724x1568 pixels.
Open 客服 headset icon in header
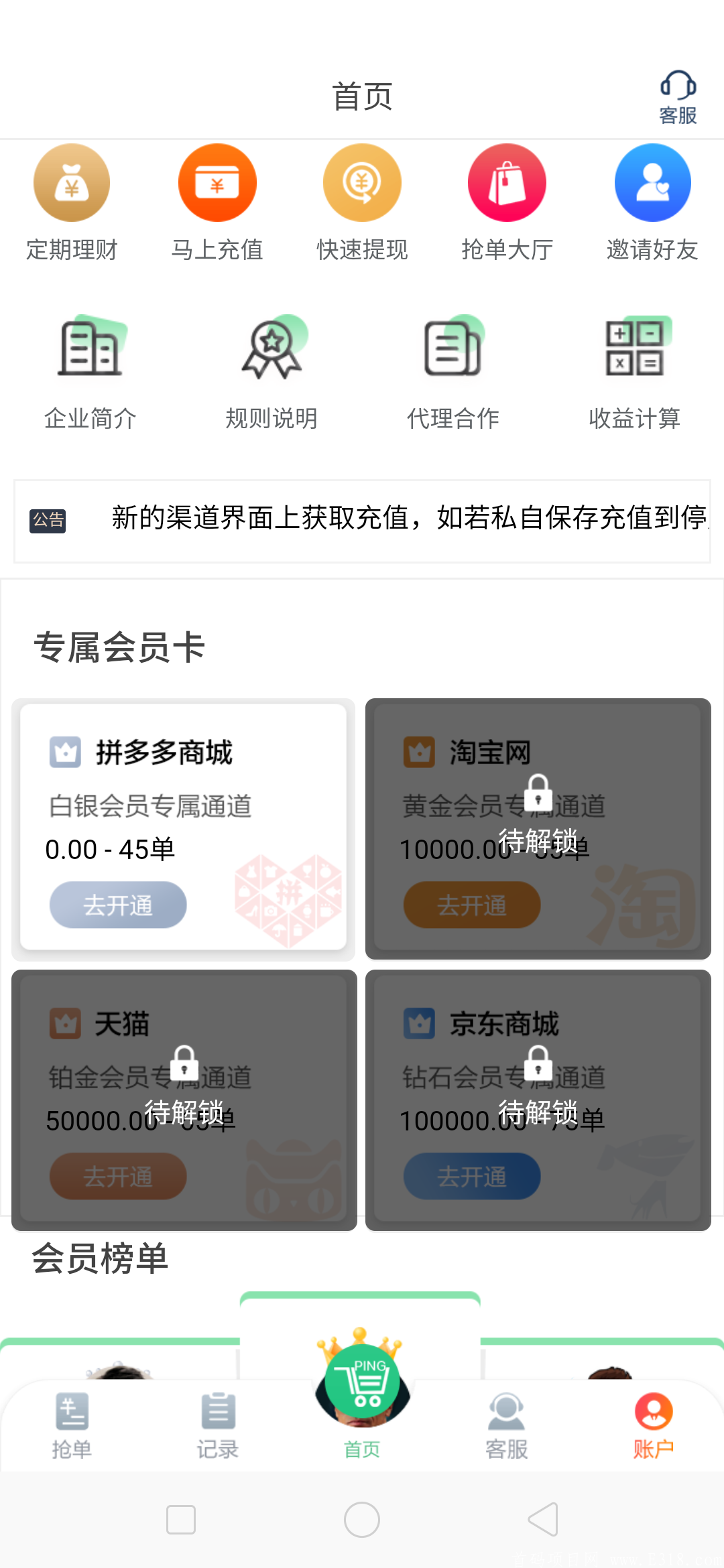pos(678,96)
